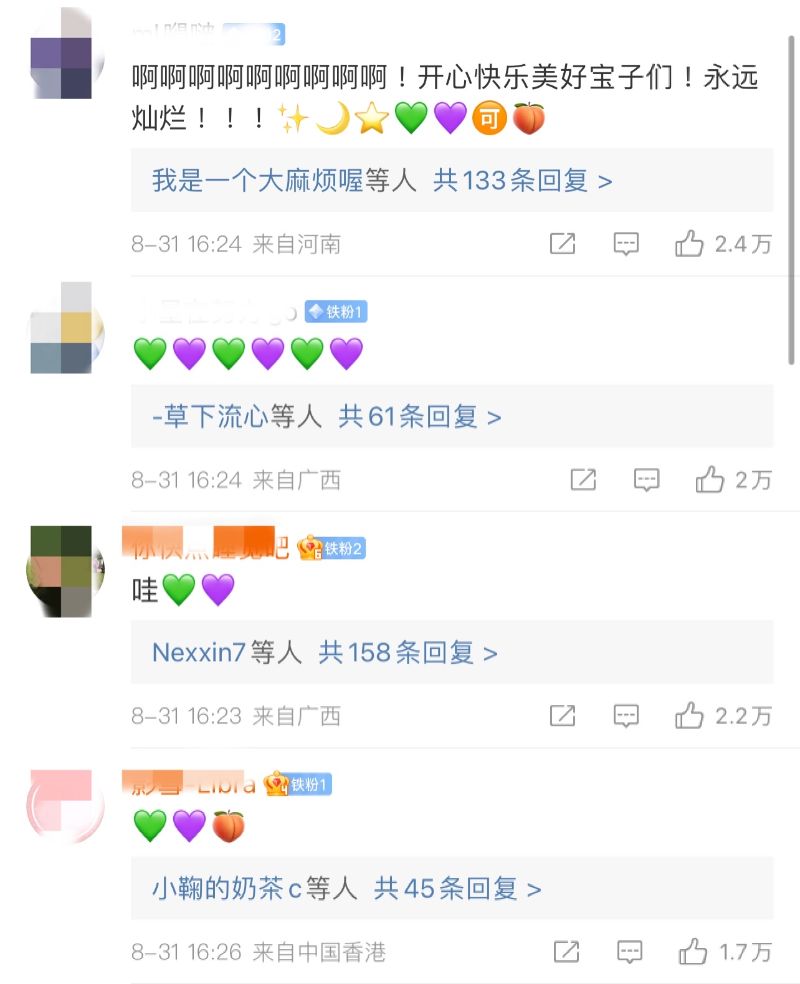Reply to the comment from 河南
Image resolution: width=800 pixels, height=984 pixels.
(x=626, y=244)
